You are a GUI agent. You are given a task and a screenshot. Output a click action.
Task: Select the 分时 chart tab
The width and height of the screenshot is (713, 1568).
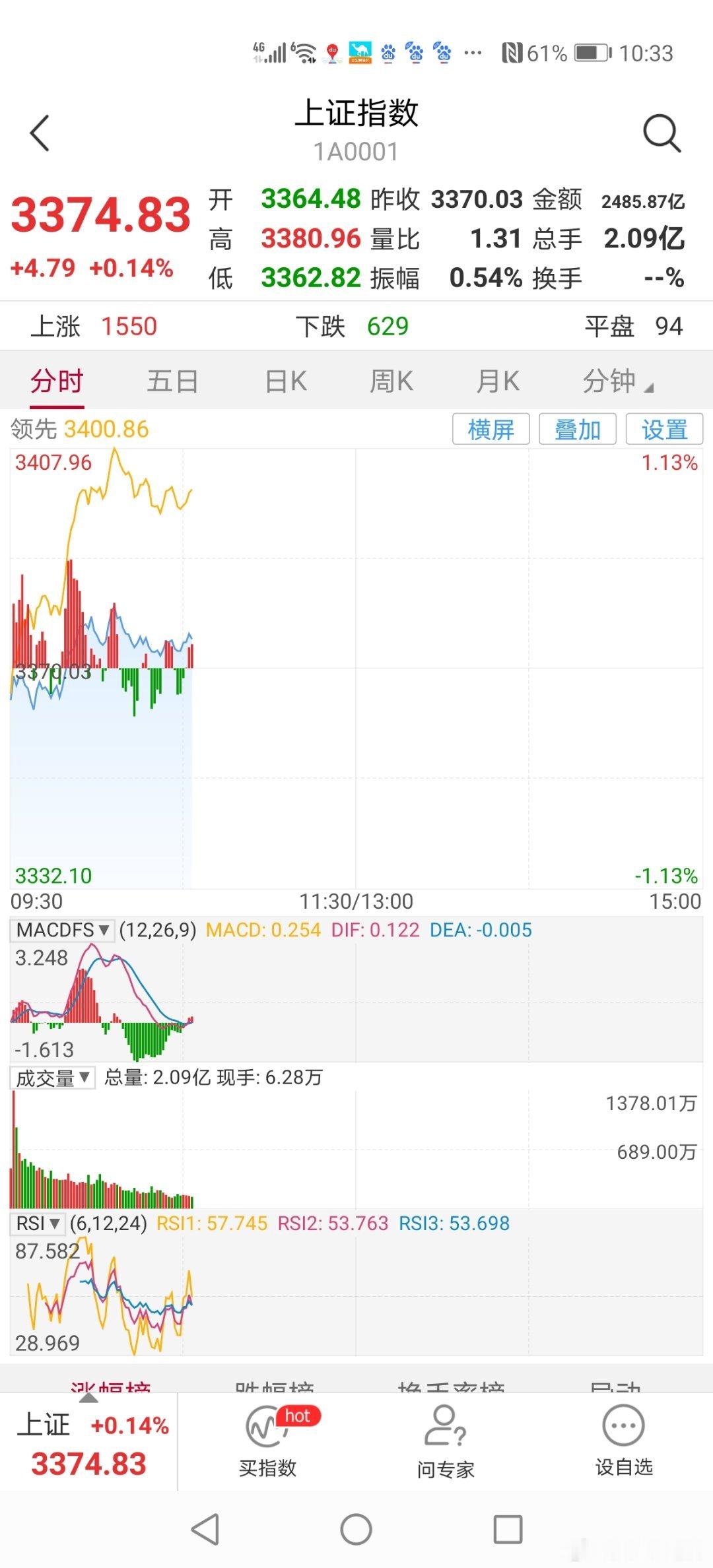tap(57, 381)
